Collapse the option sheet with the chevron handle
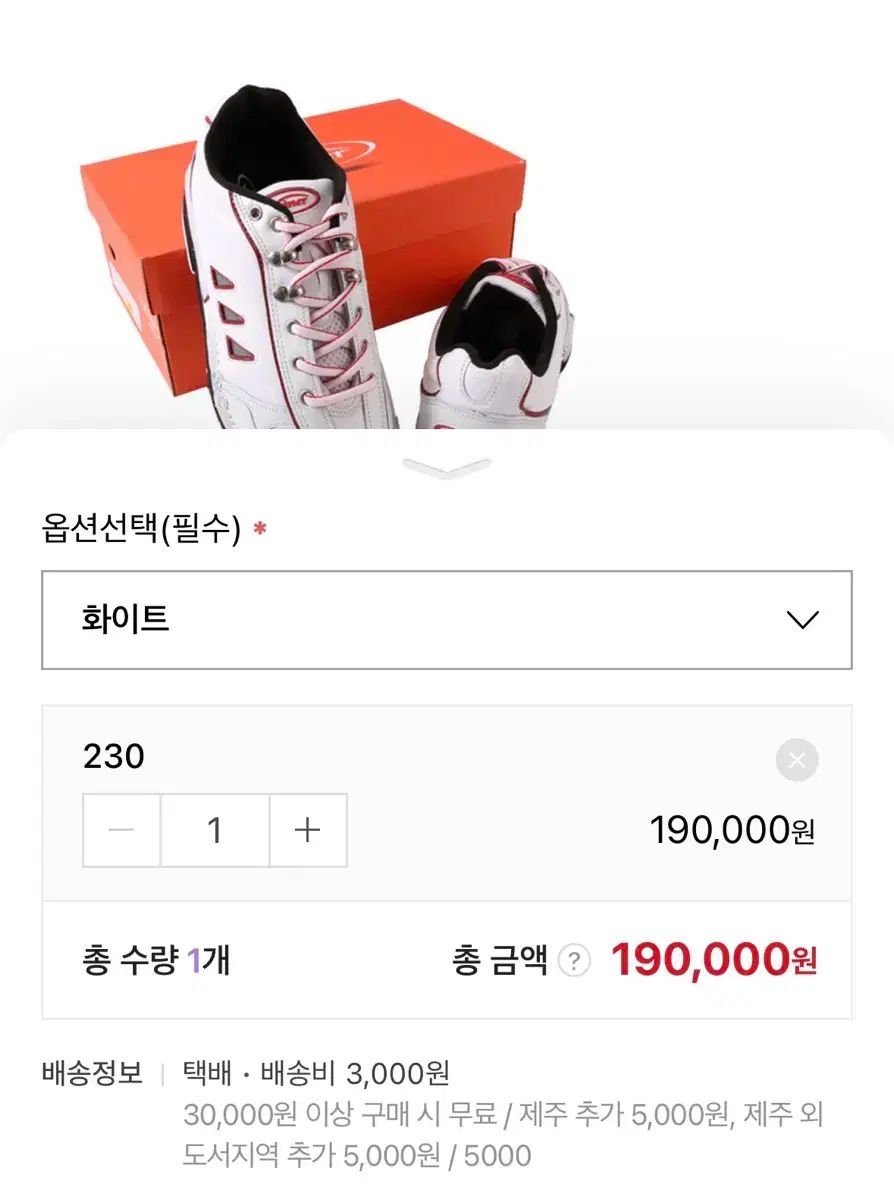This screenshot has height=1200, width=894. [447, 467]
